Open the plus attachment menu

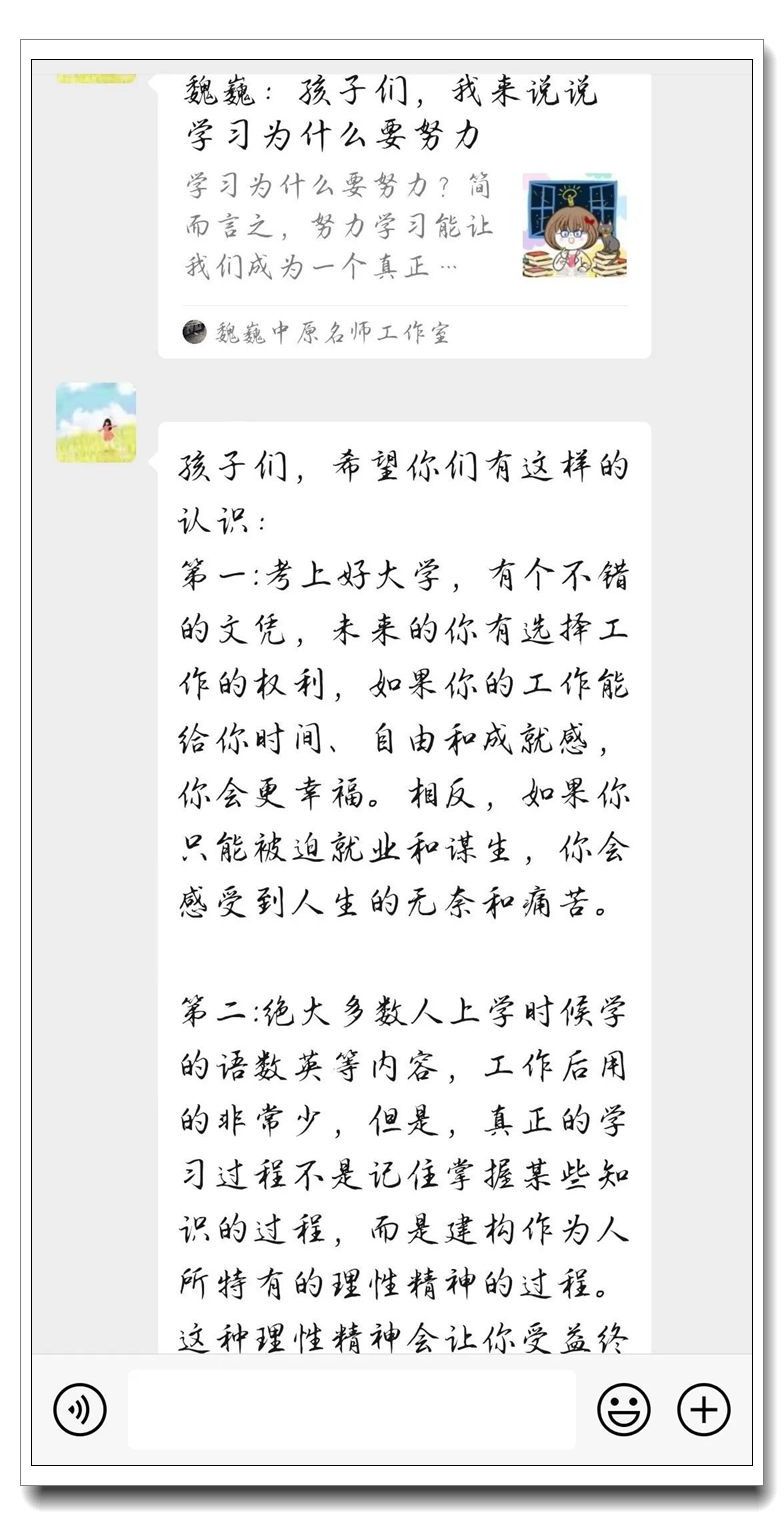pos(704,1410)
